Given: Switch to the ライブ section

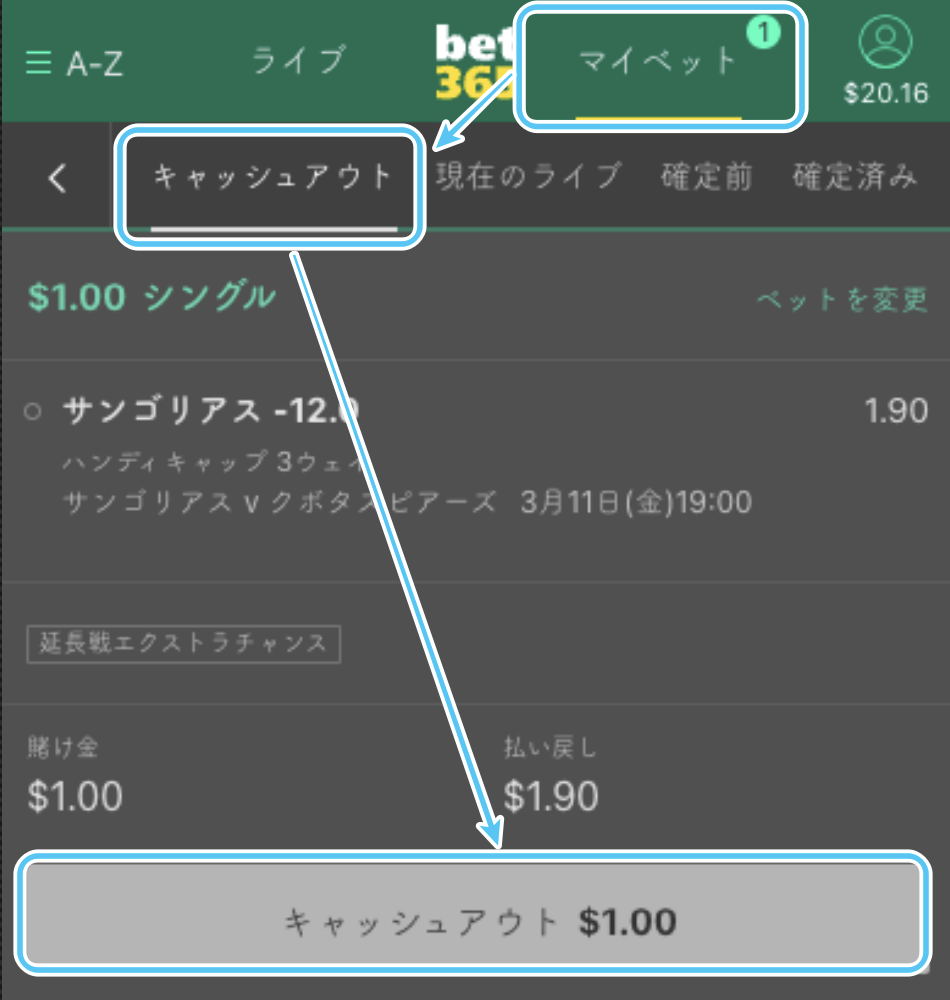Looking at the screenshot, I should click(x=297, y=60).
